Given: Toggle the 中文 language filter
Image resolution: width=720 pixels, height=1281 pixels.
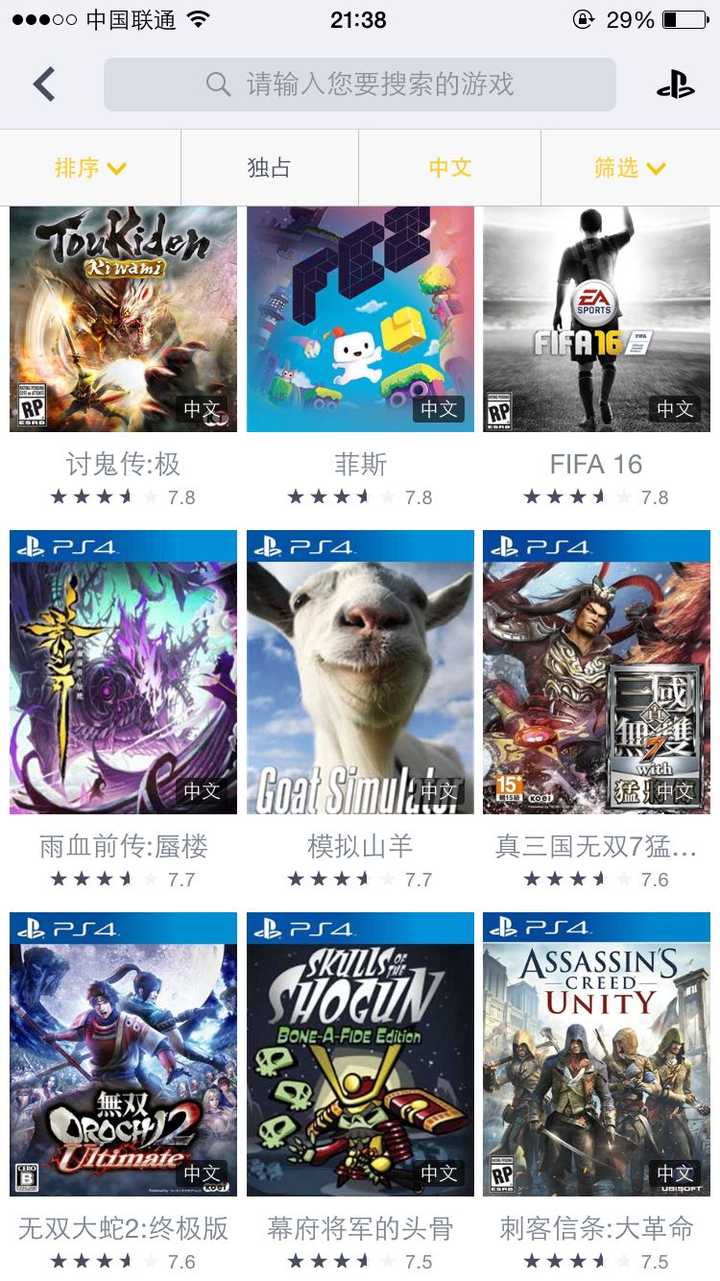Looking at the screenshot, I should 448,168.
